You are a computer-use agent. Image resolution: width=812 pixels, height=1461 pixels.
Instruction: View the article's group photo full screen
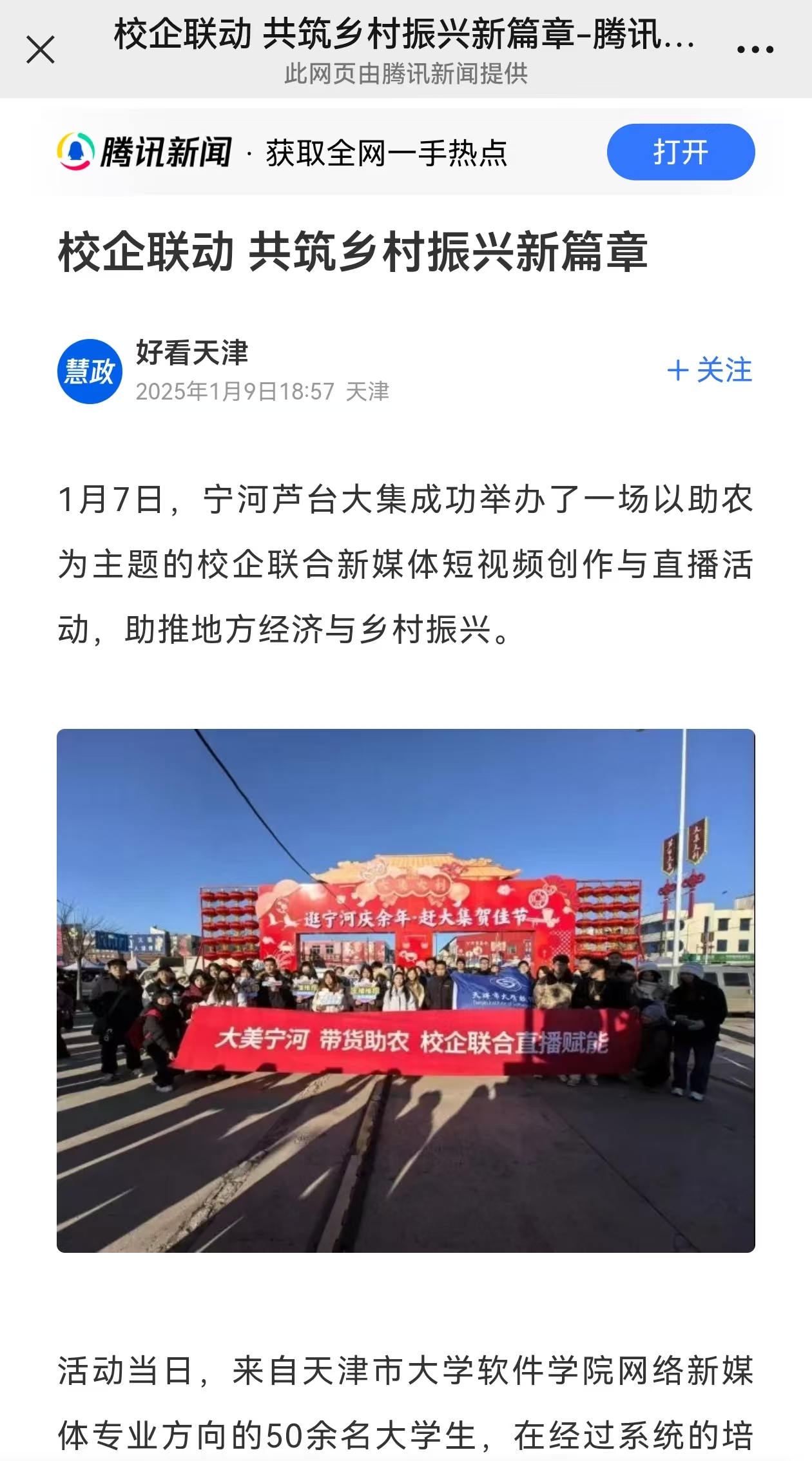(406, 991)
